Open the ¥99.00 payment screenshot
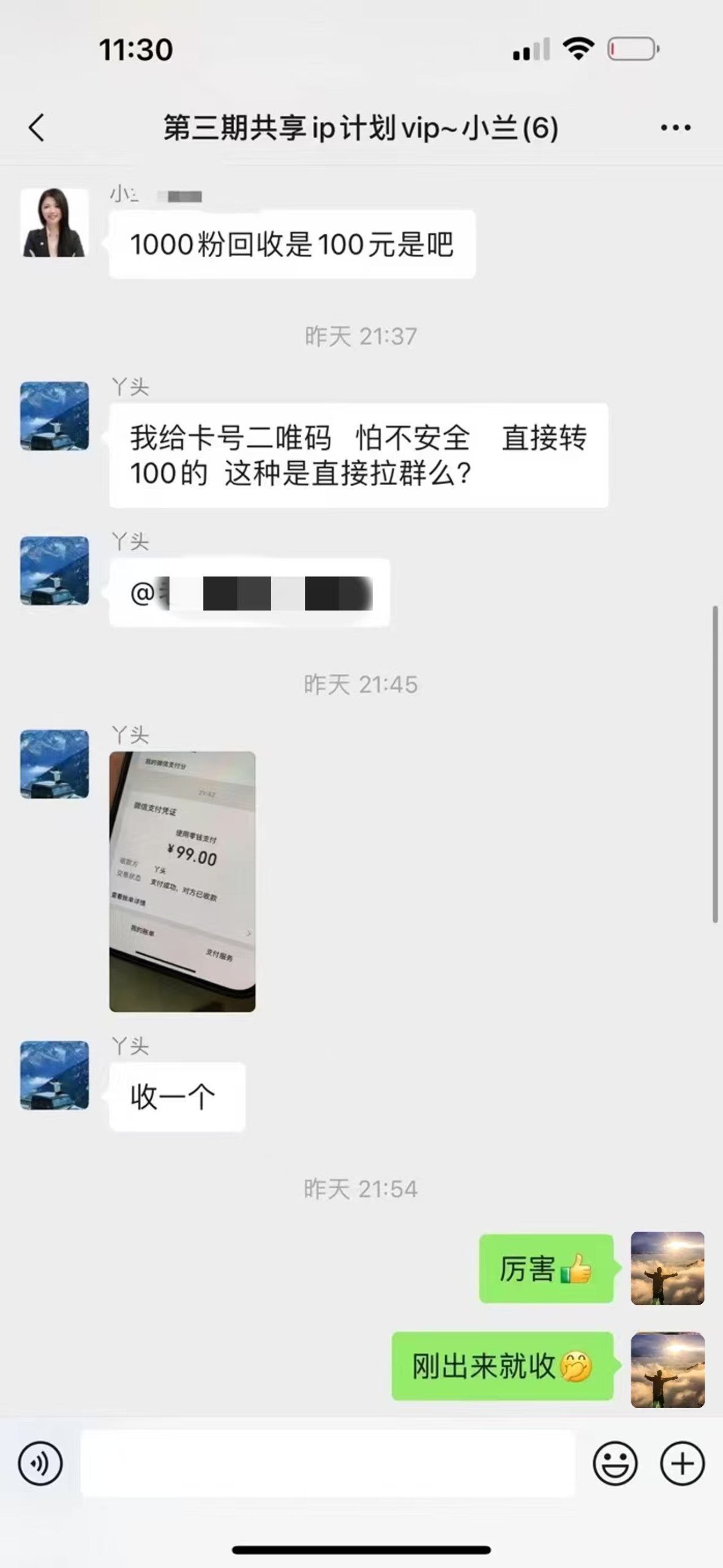The image size is (723, 1568). click(182, 882)
